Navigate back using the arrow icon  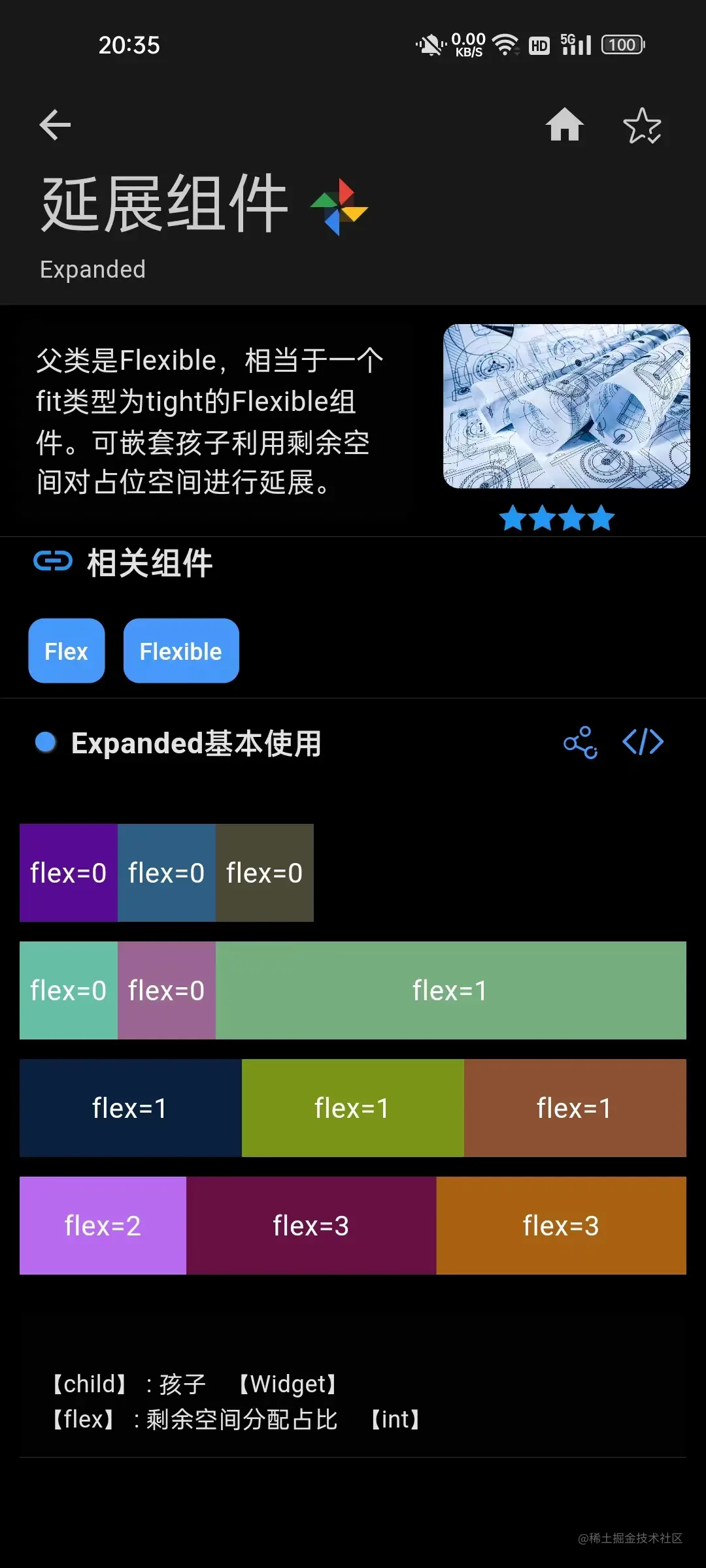point(54,124)
